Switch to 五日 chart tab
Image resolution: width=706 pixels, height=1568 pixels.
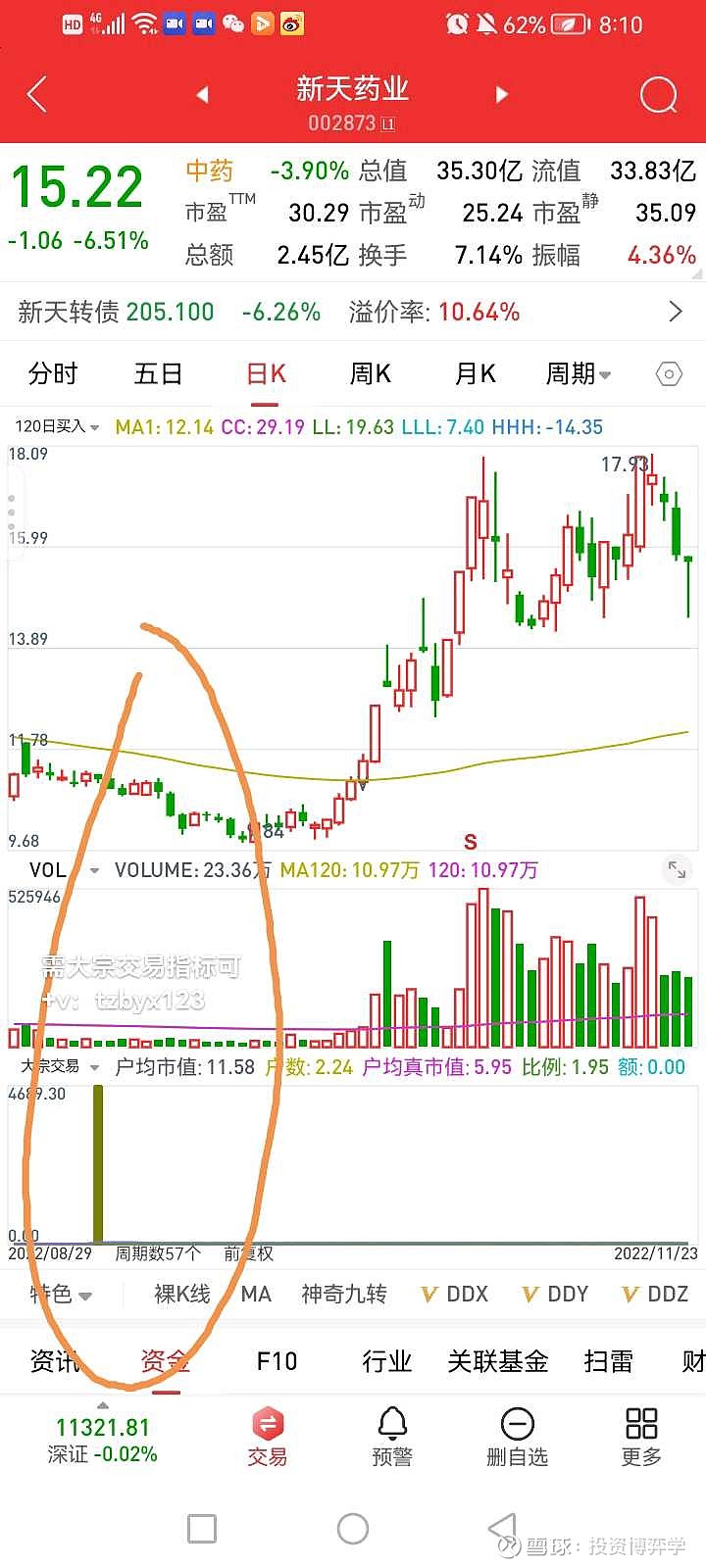158,373
